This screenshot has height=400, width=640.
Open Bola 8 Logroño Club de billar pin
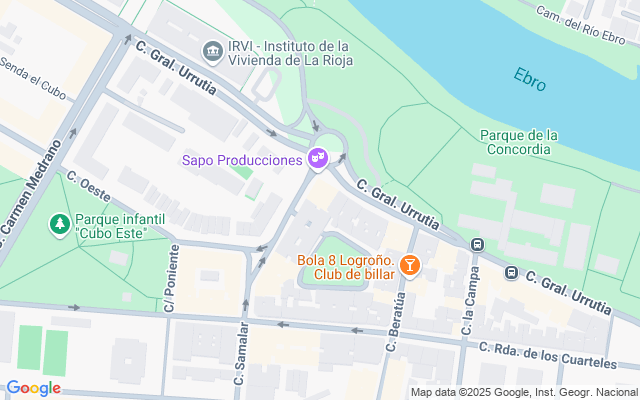pyautogui.click(x=408, y=265)
